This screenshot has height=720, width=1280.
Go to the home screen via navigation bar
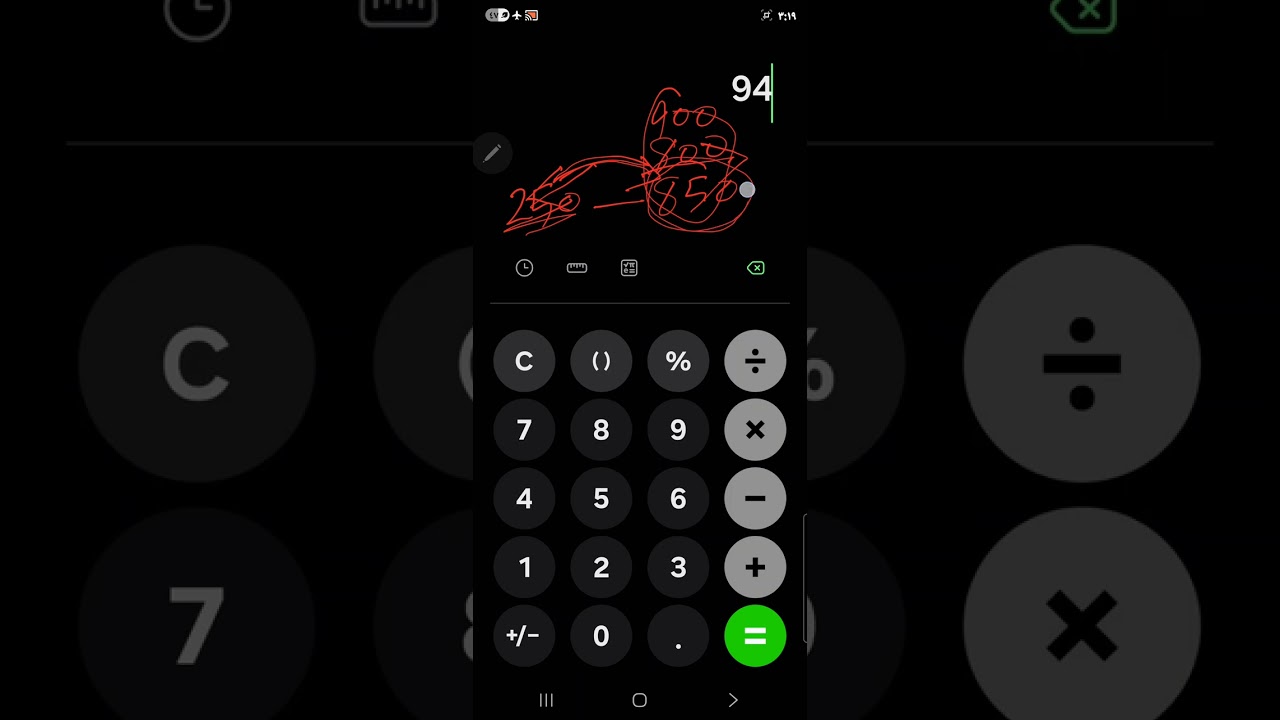pos(640,700)
